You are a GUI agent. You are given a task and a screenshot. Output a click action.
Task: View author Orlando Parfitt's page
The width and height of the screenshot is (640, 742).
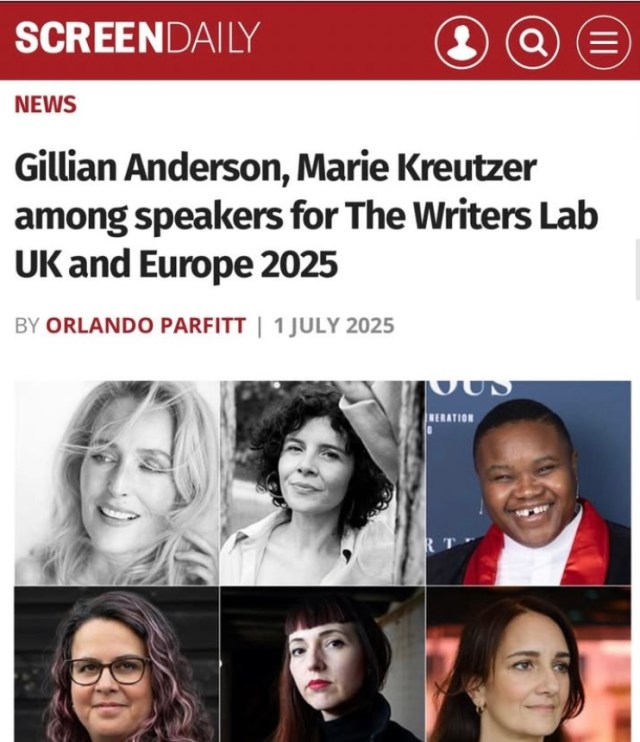146,326
